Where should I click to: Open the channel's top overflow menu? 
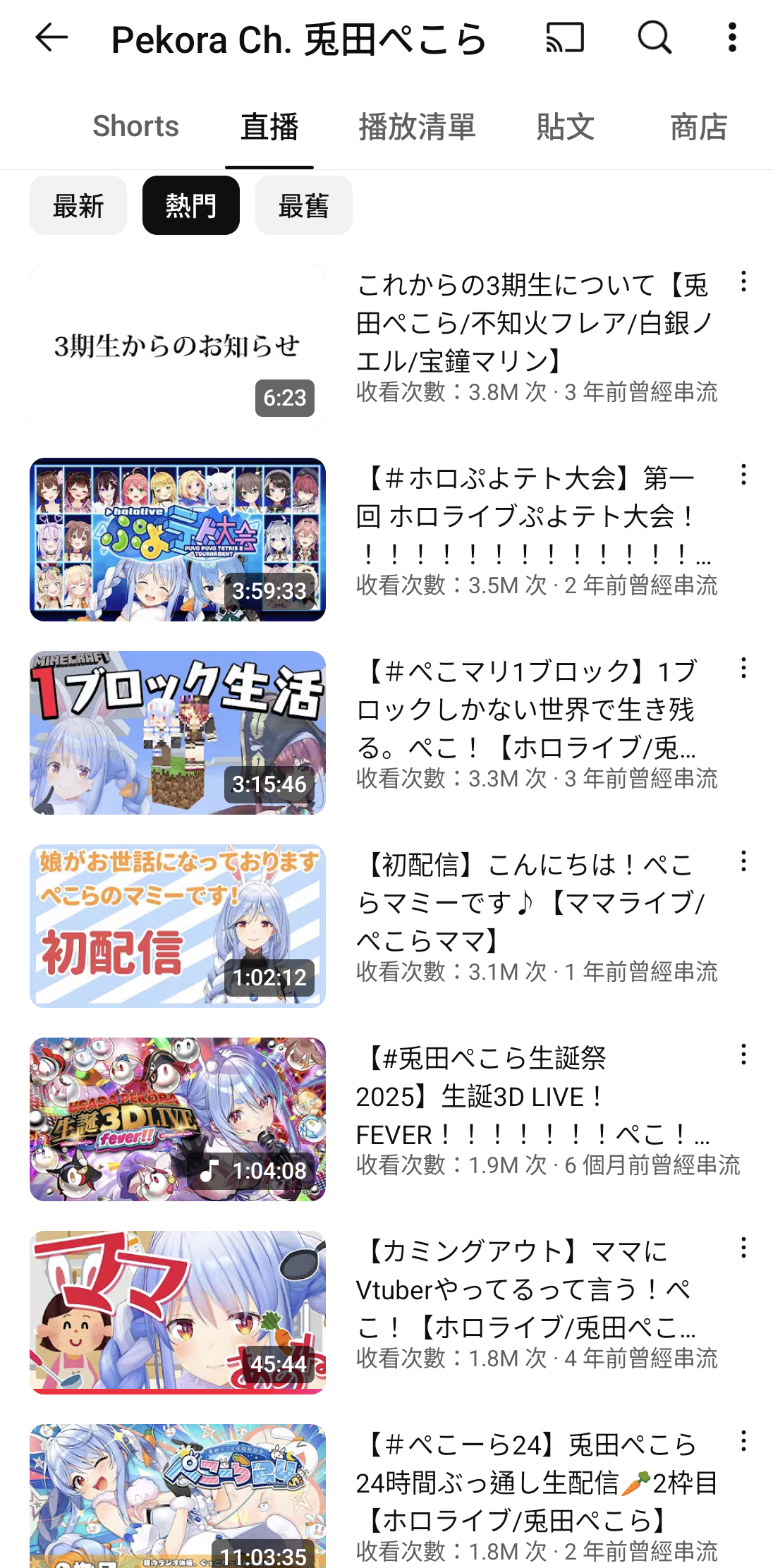tap(732, 37)
